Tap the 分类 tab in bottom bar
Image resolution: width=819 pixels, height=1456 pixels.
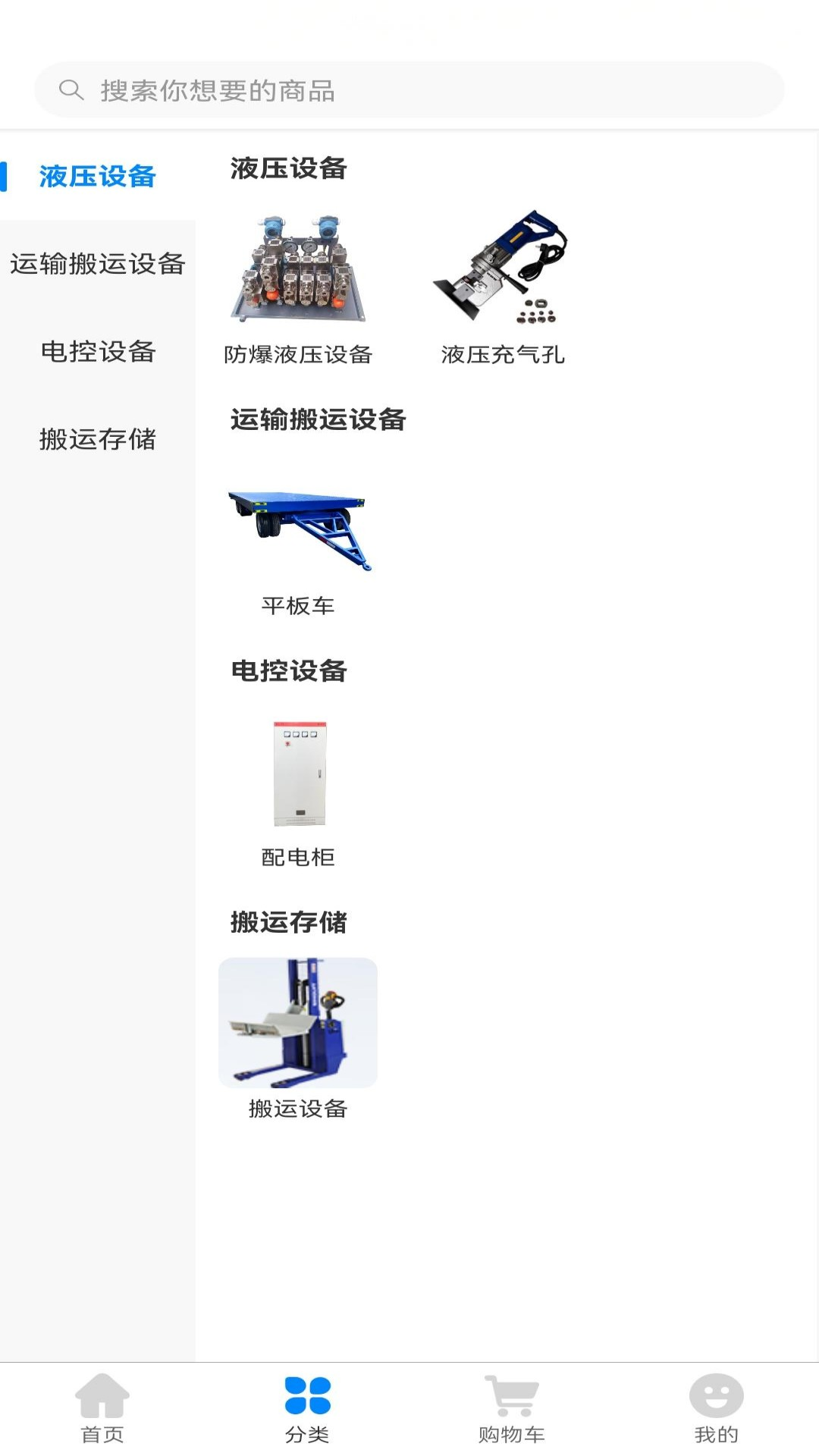(307, 1408)
